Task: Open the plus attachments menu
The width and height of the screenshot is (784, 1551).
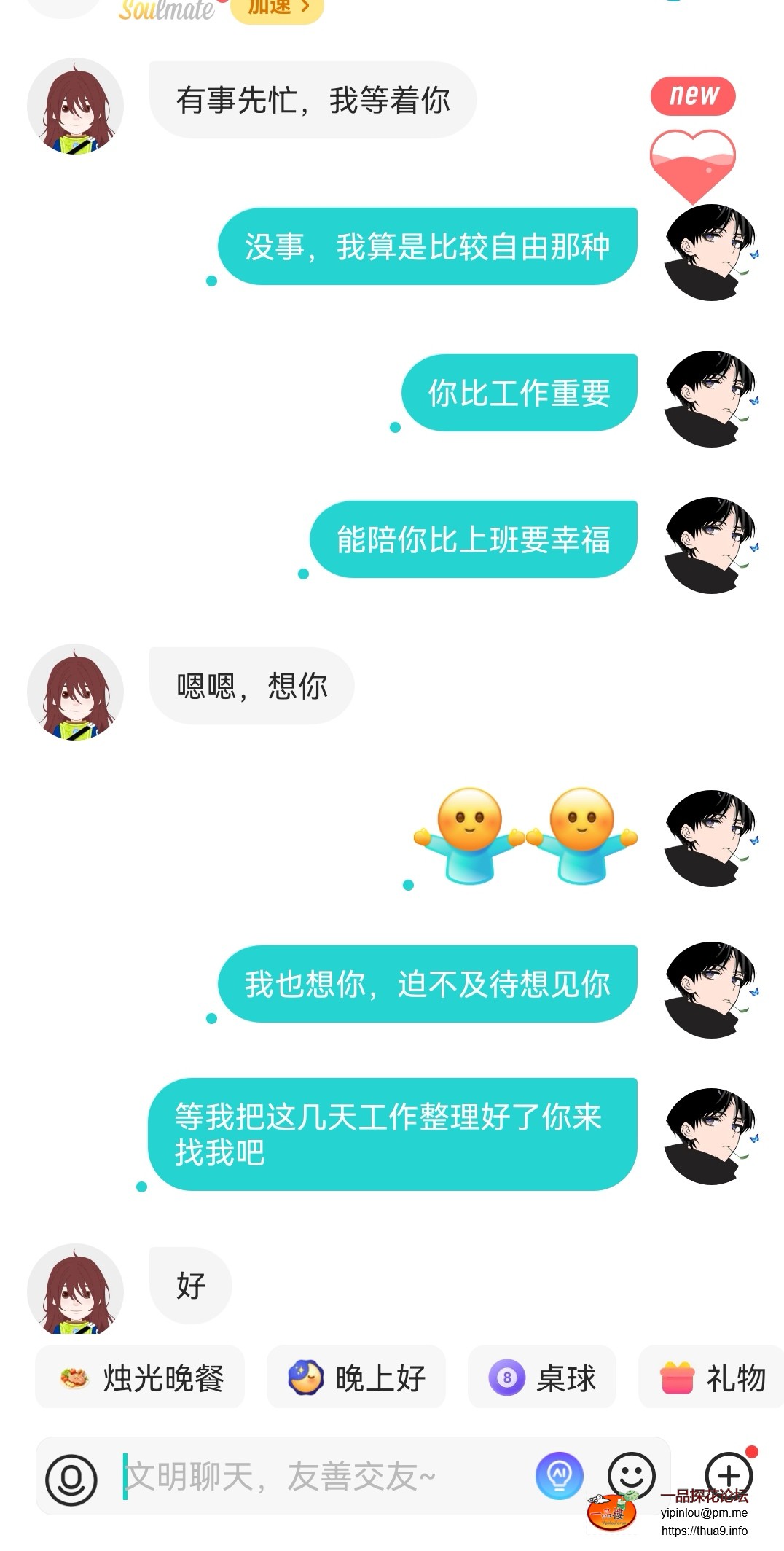Action: pyautogui.click(x=729, y=1476)
